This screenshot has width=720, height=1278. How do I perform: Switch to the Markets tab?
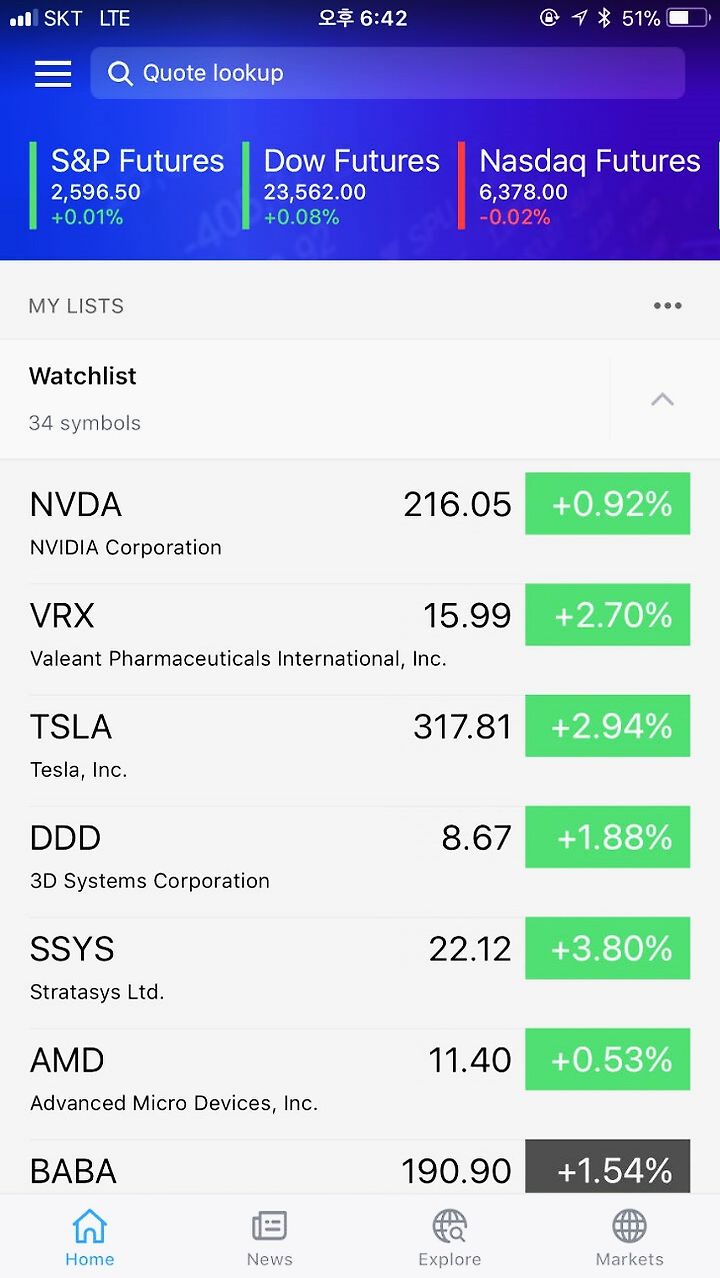pyautogui.click(x=629, y=1238)
